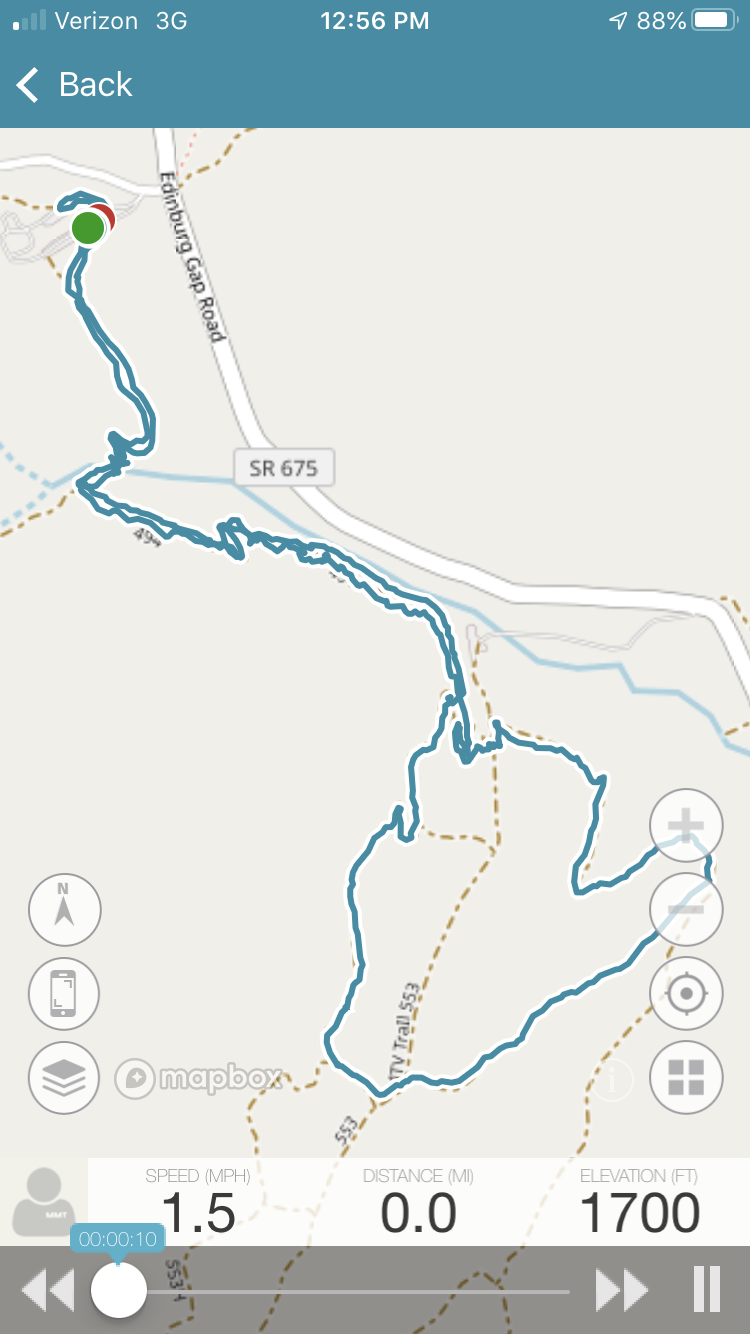Zoom out of the map
This screenshot has width=750, height=1334.
[686, 909]
